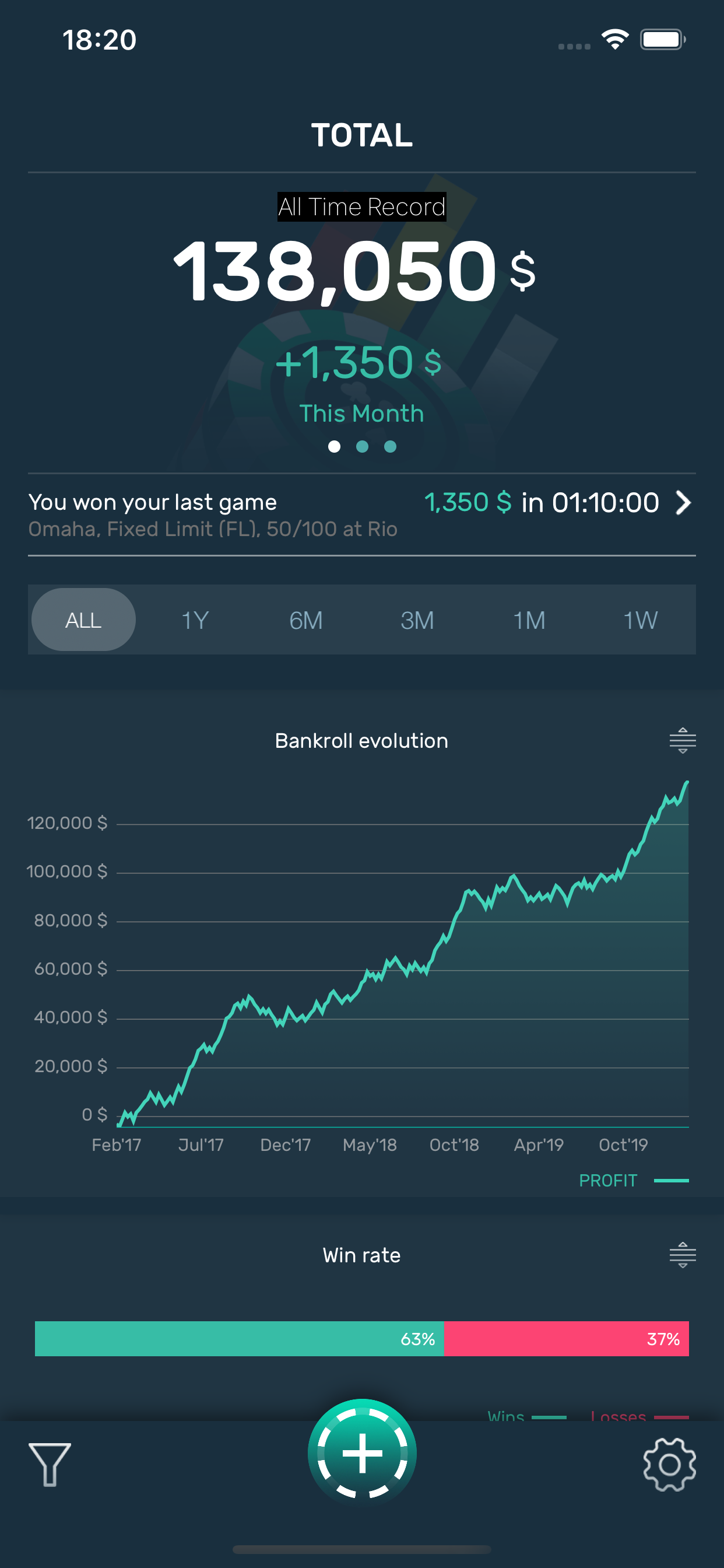Open the third carousel page dot

point(389,446)
